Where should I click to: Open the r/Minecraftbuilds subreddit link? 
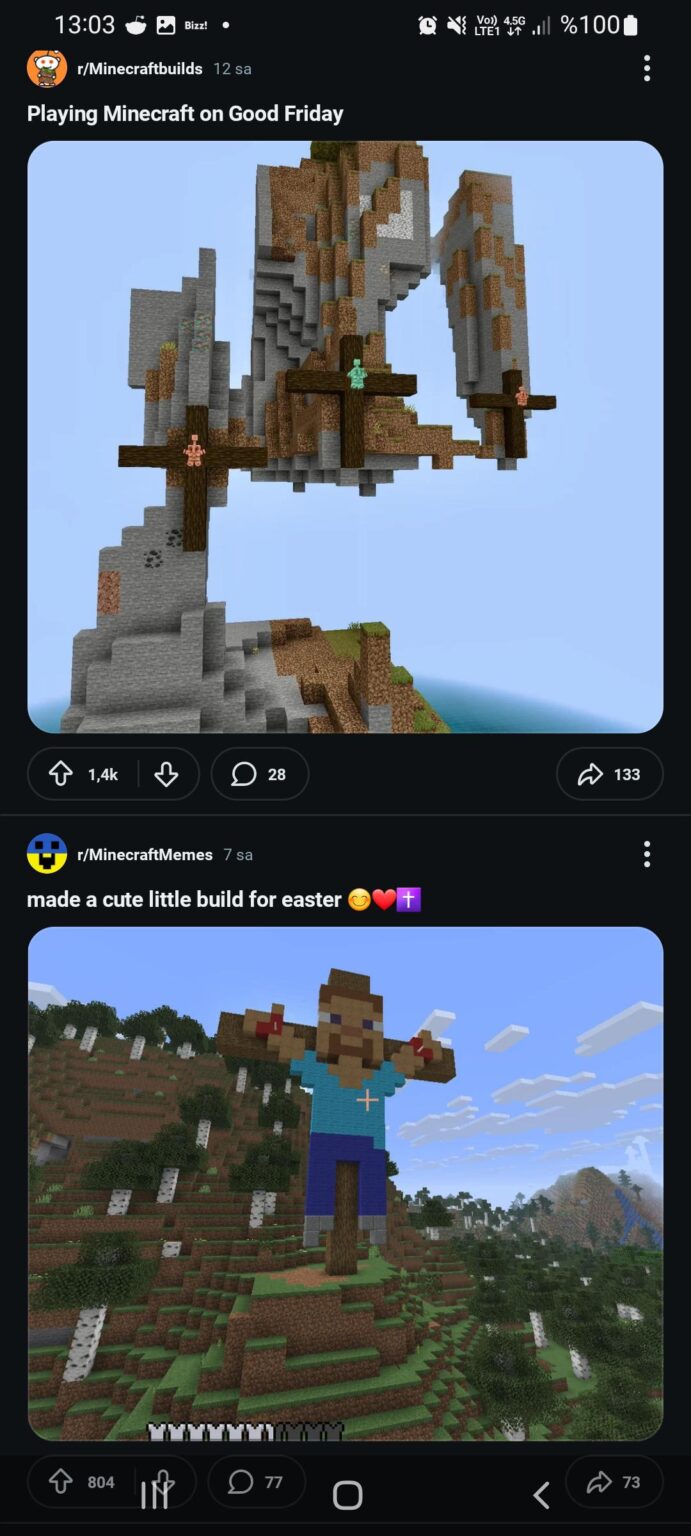(139, 69)
